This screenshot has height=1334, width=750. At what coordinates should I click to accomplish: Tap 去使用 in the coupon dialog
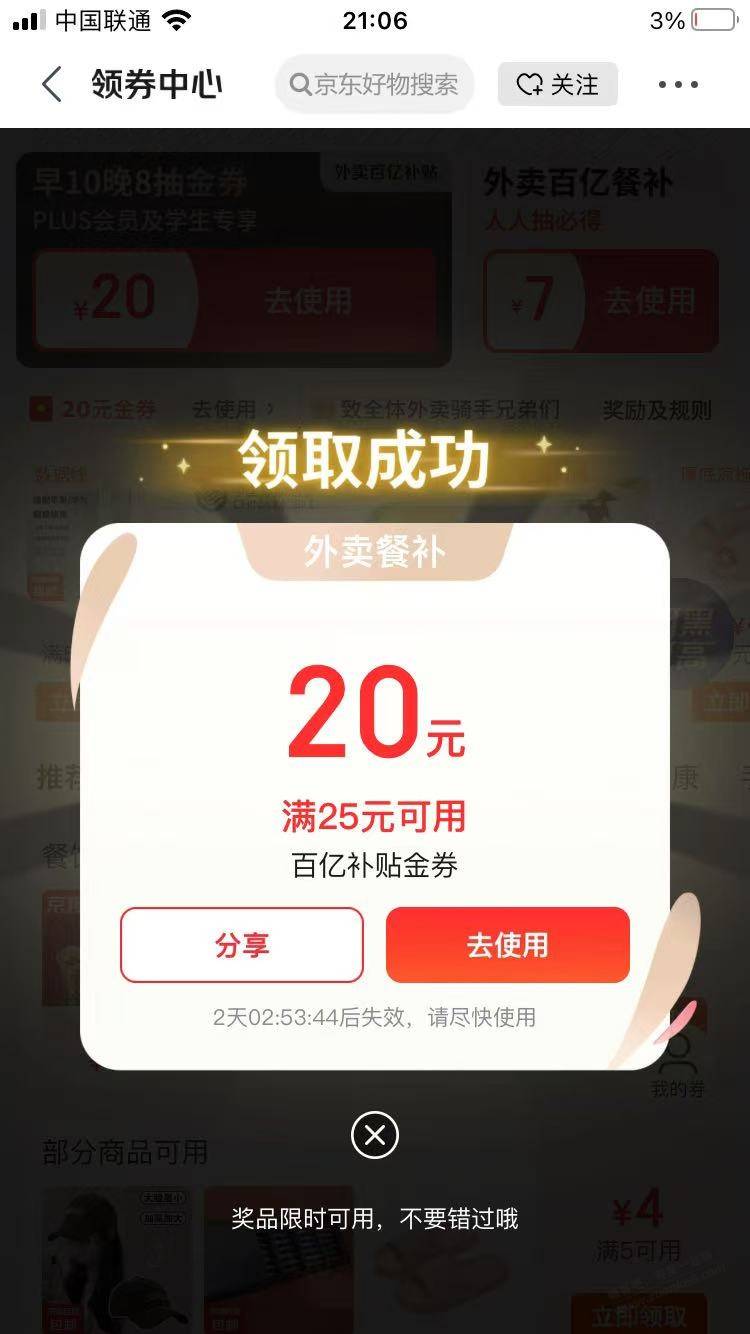508,945
